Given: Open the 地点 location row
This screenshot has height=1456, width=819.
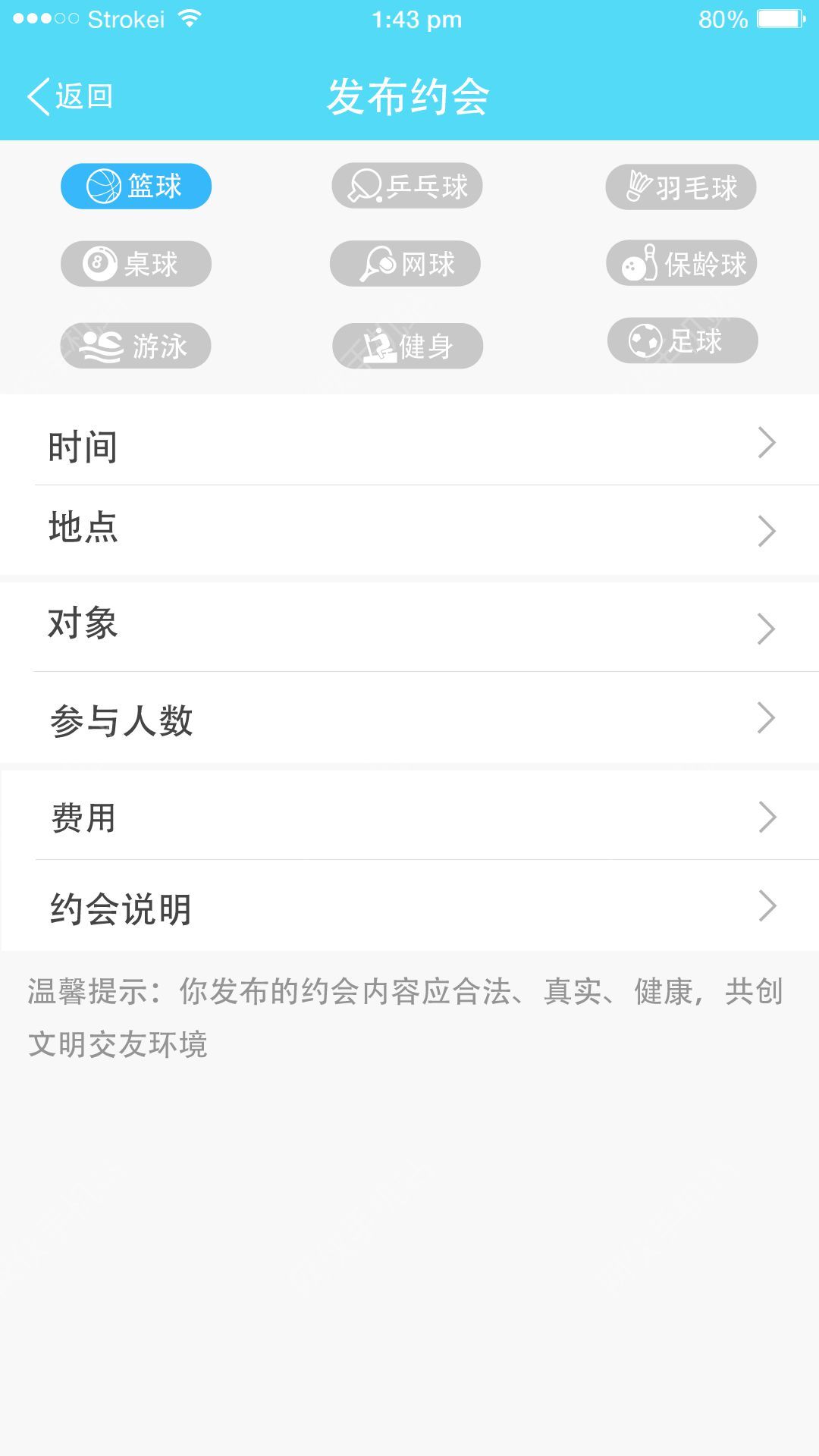Looking at the screenshot, I should pyautogui.click(x=409, y=529).
